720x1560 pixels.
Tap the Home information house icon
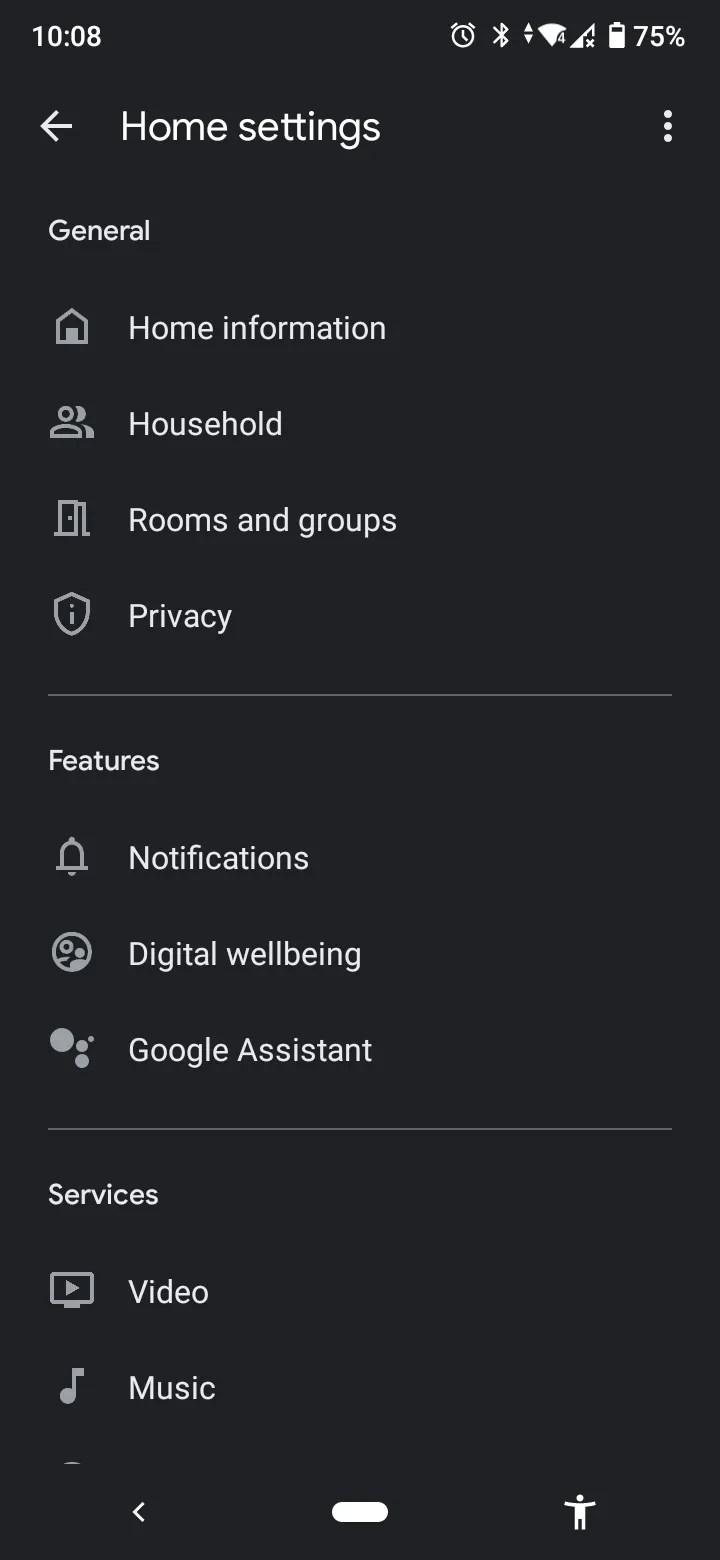tap(71, 326)
